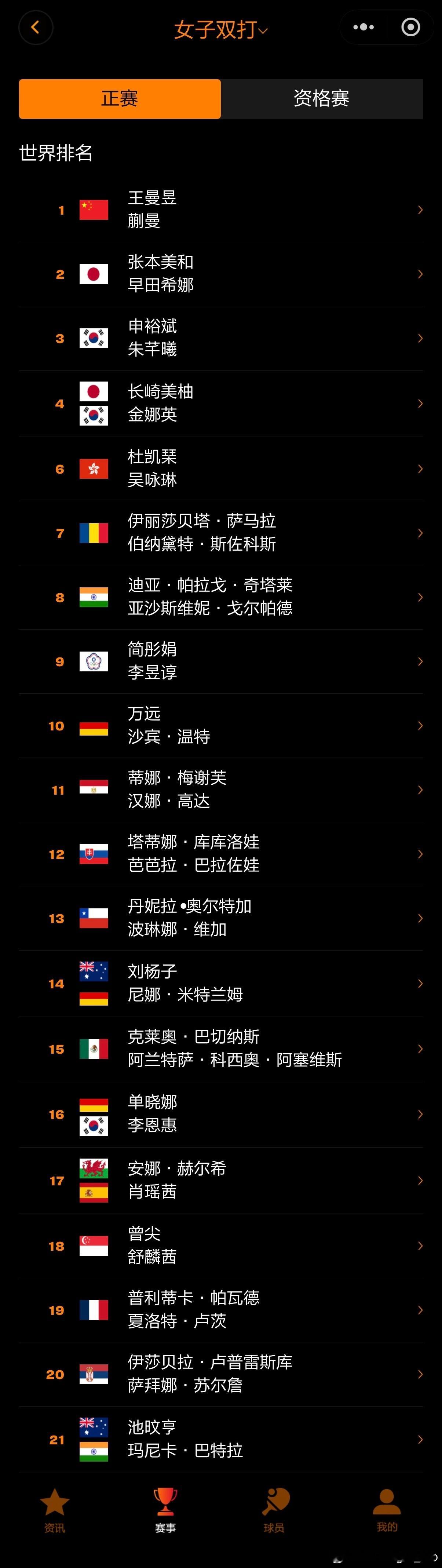Switch to the 资格赛 tab
This screenshot has height=1568, width=442.
coord(321,99)
